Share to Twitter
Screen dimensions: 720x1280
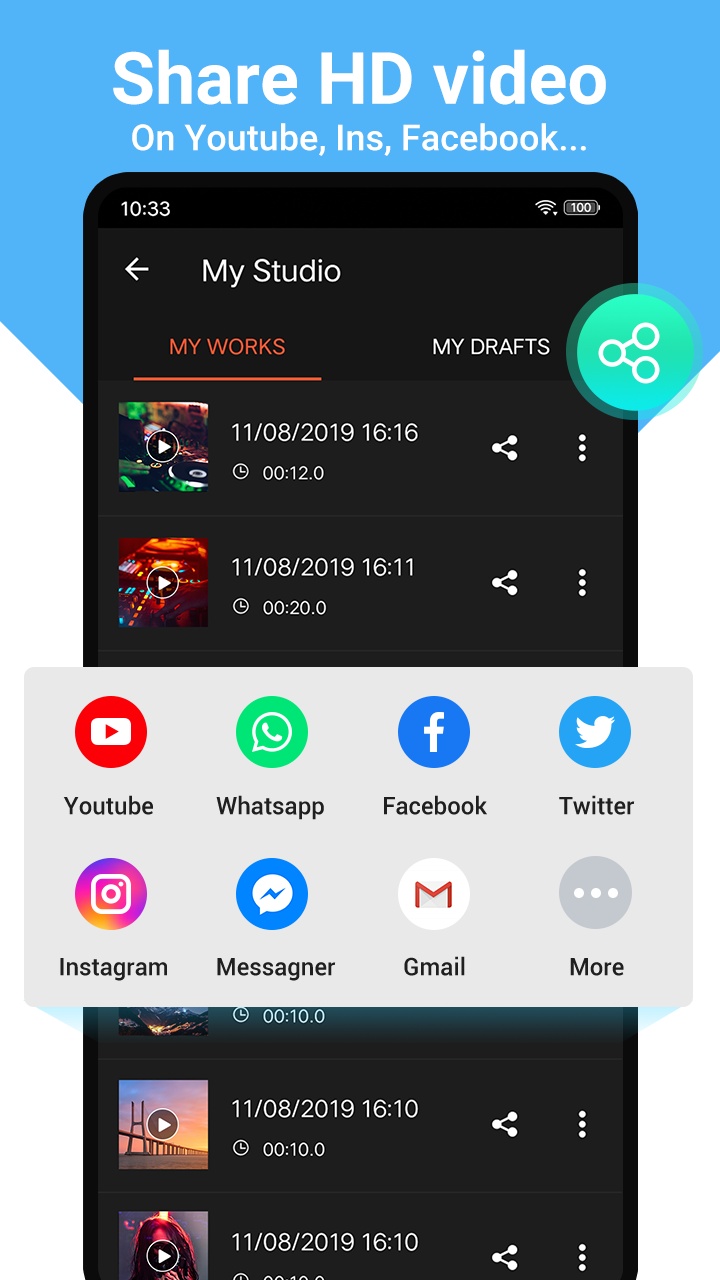click(x=595, y=732)
